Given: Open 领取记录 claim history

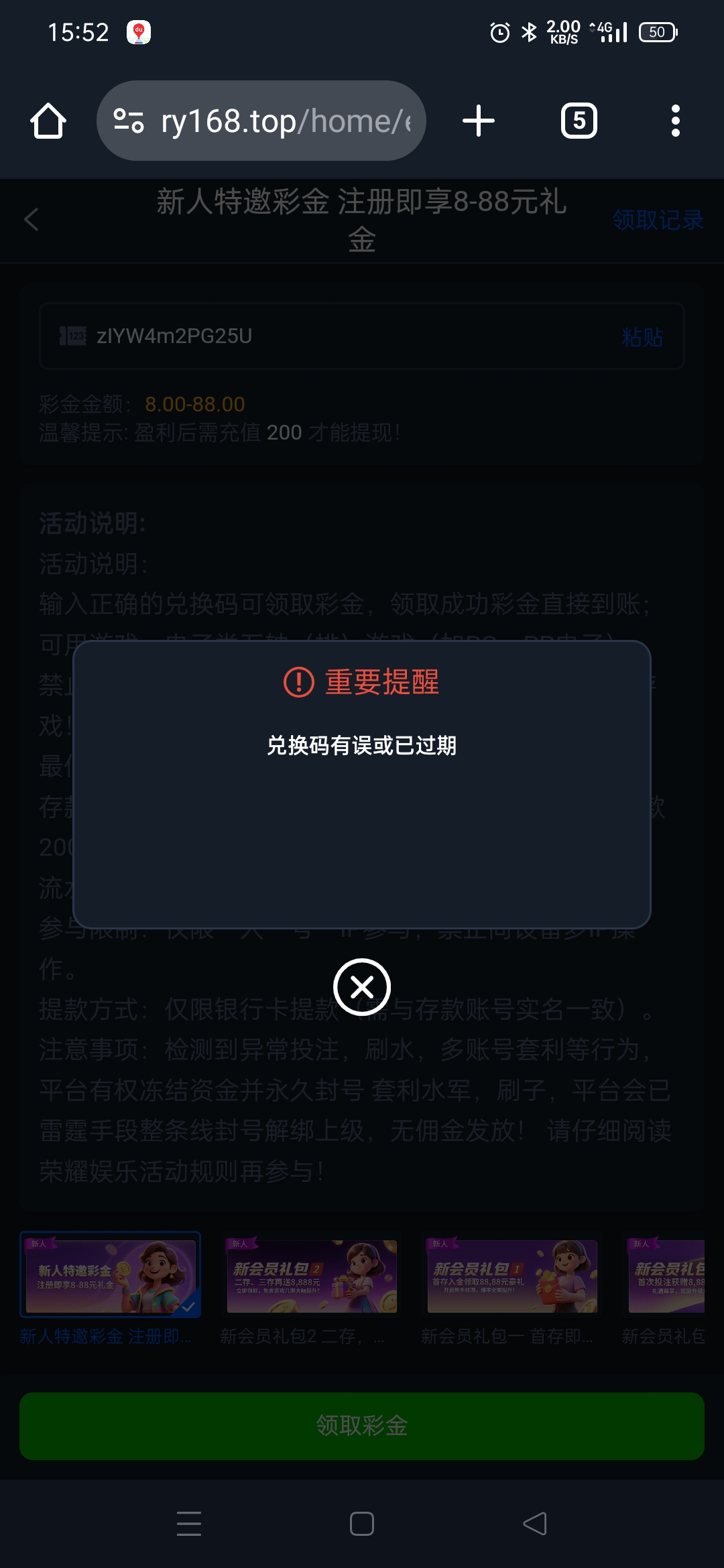Looking at the screenshot, I should point(658,220).
